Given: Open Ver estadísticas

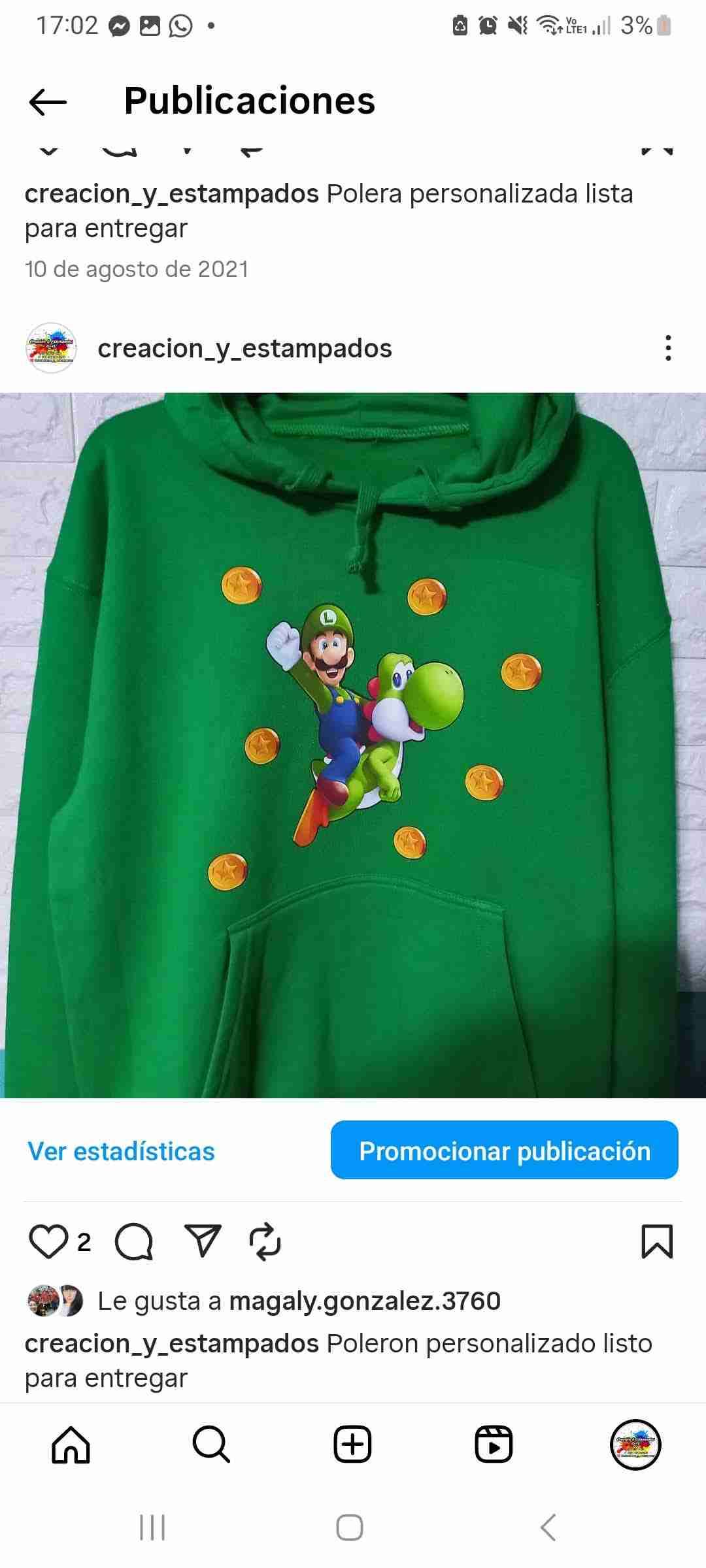Looking at the screenshot, I should click(x=121, y=1151).
